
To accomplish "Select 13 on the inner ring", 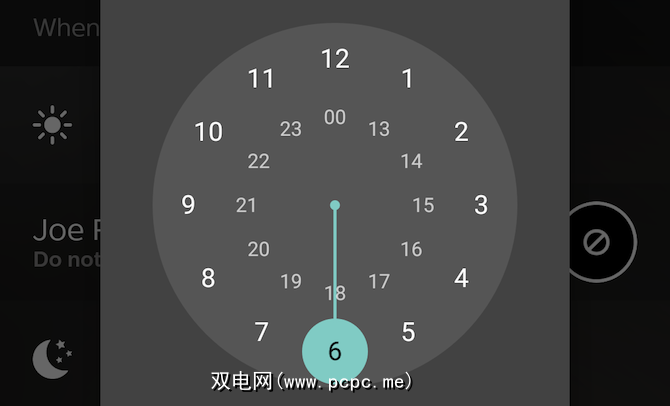I will tap(379, 129).
